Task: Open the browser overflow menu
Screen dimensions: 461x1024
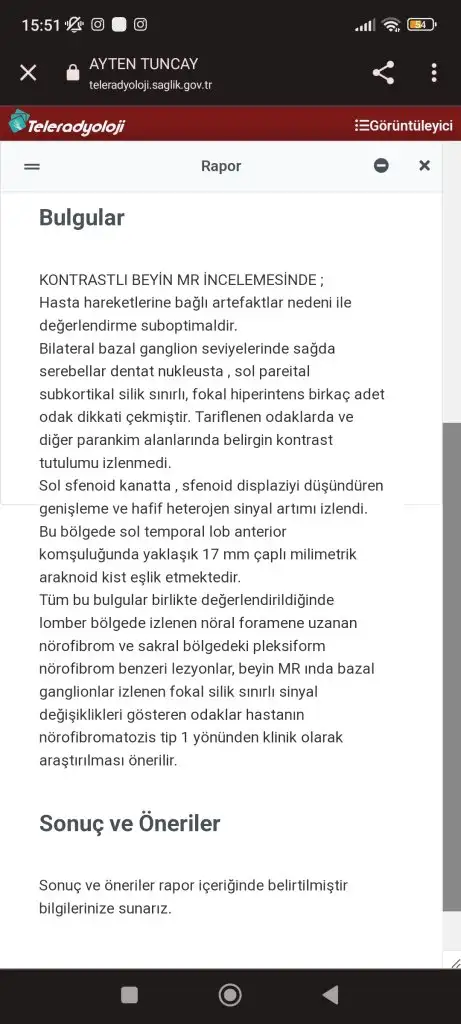Action: click(434, 72)
